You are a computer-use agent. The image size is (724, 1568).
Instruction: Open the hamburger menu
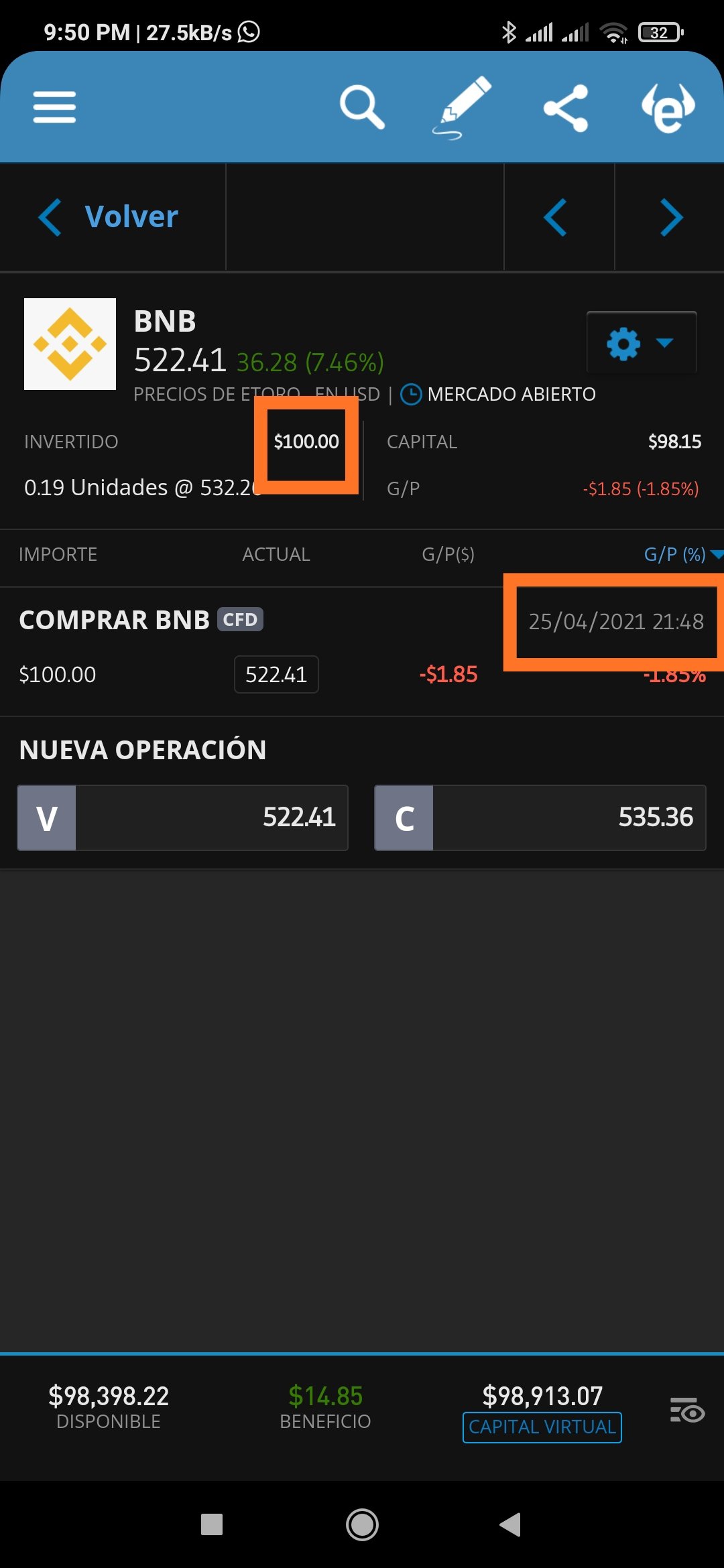(54, 107)
